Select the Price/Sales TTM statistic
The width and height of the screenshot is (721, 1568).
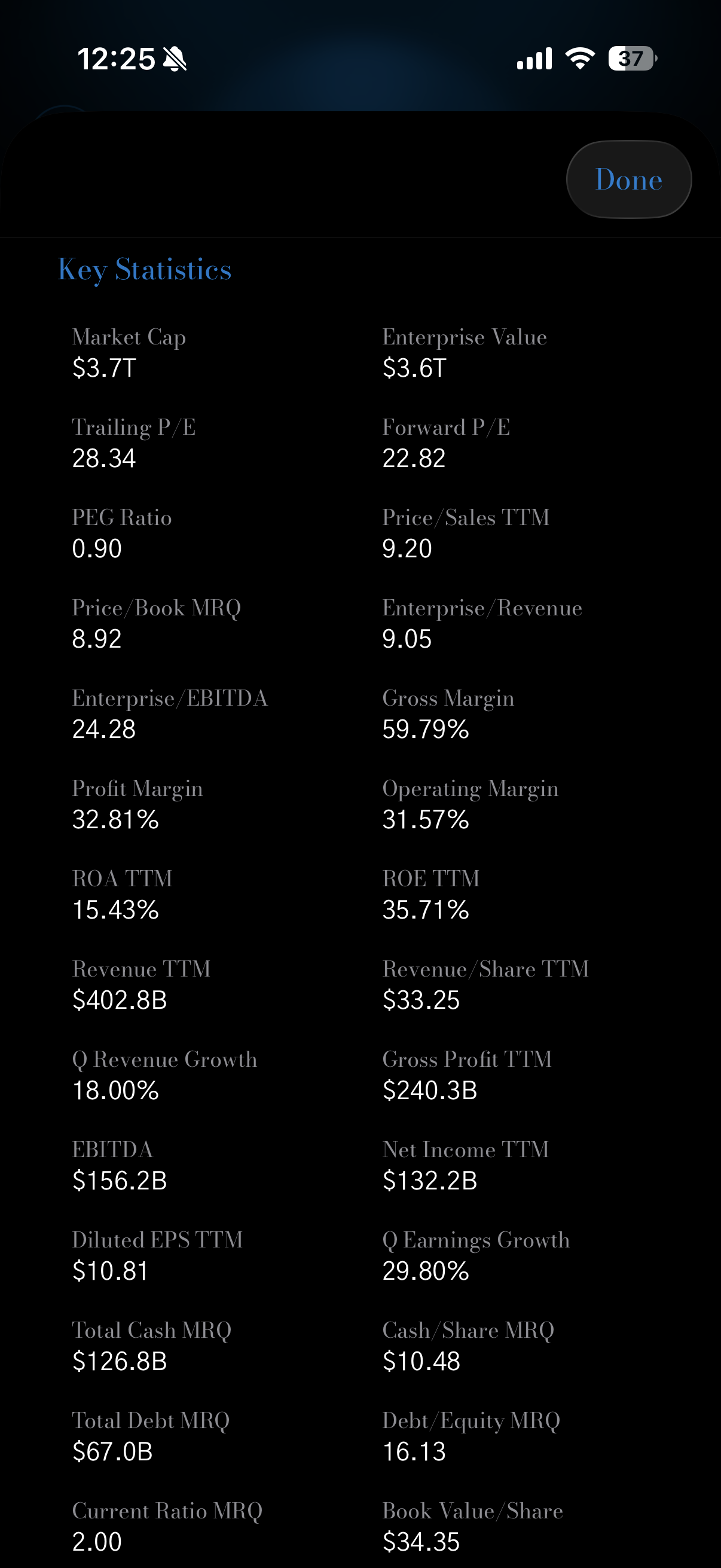coord(466,517)
